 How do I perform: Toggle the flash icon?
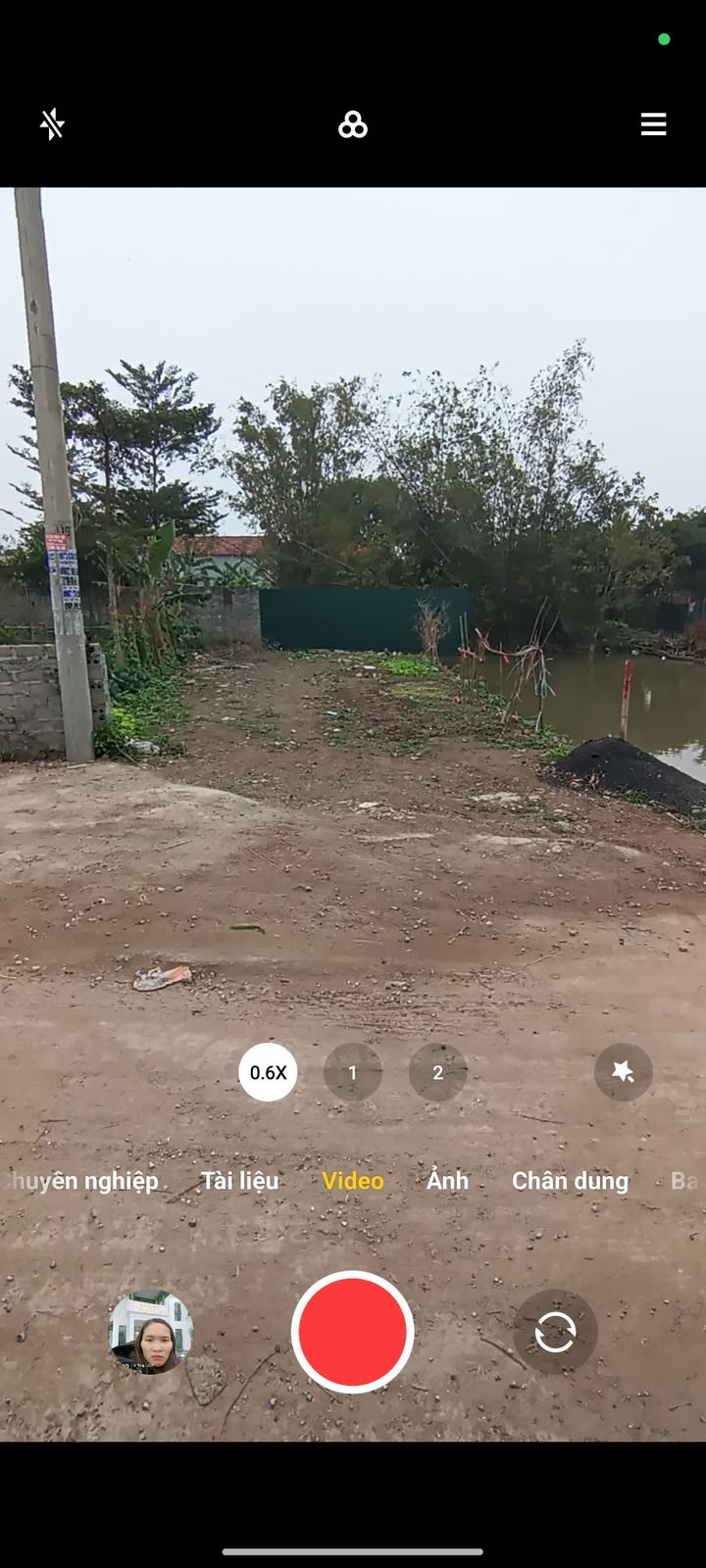click(52, 124)
